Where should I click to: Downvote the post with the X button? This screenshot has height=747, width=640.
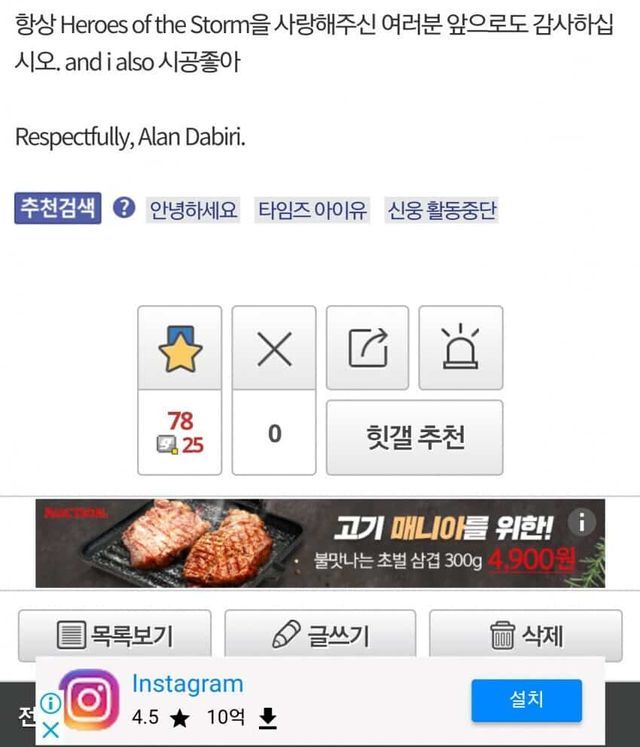(x=274, y=348)
